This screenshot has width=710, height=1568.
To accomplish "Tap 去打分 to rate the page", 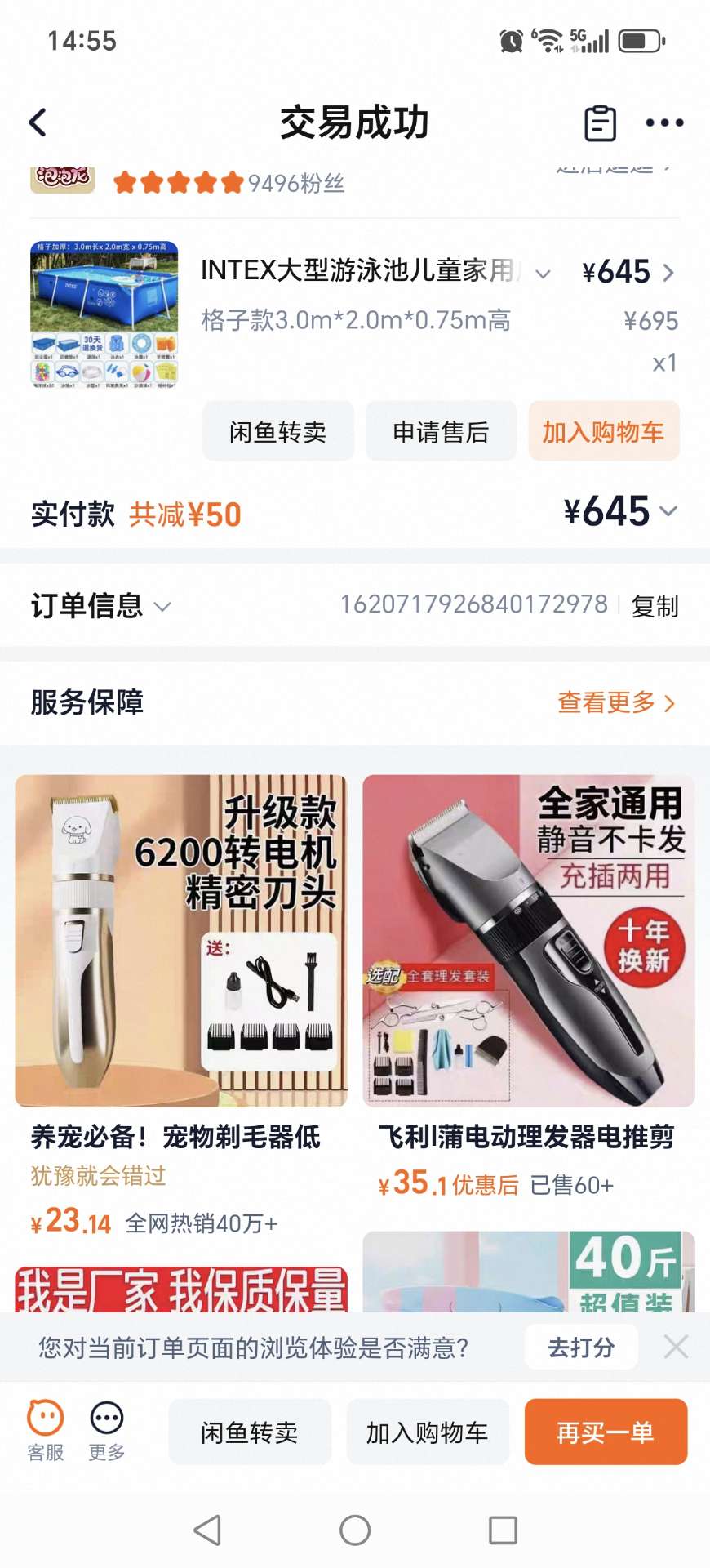I will click(x=580, y=1347).
